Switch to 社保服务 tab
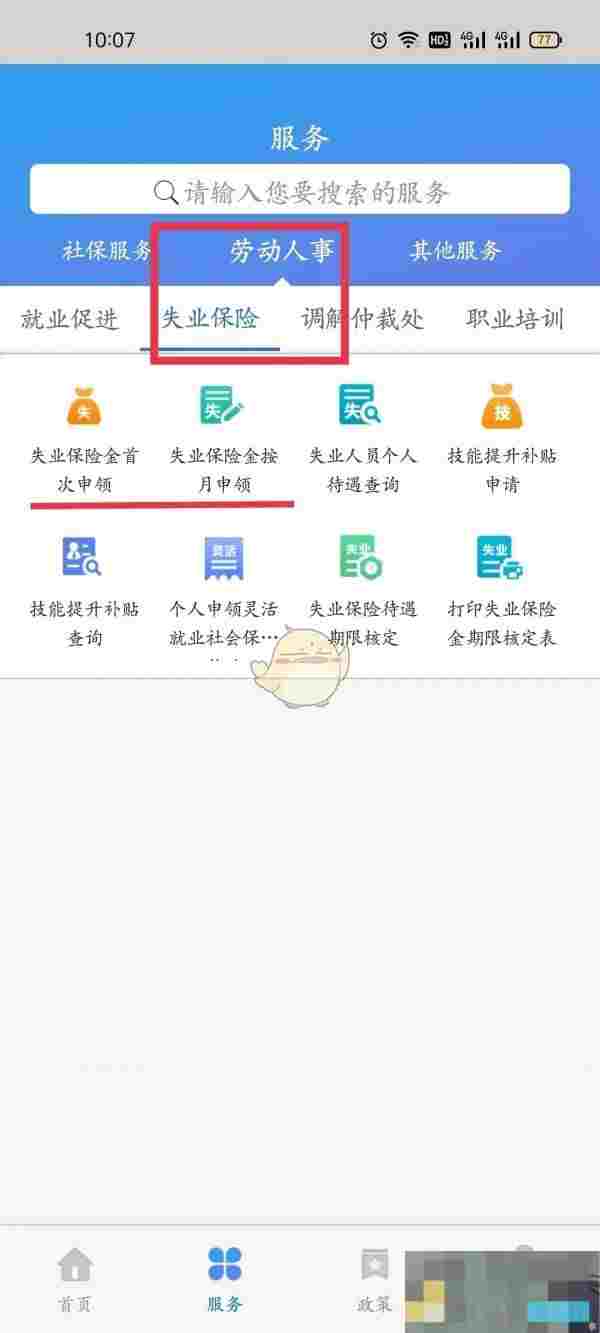This screenshot has height=1333, width=600. (x=106, y=251)
